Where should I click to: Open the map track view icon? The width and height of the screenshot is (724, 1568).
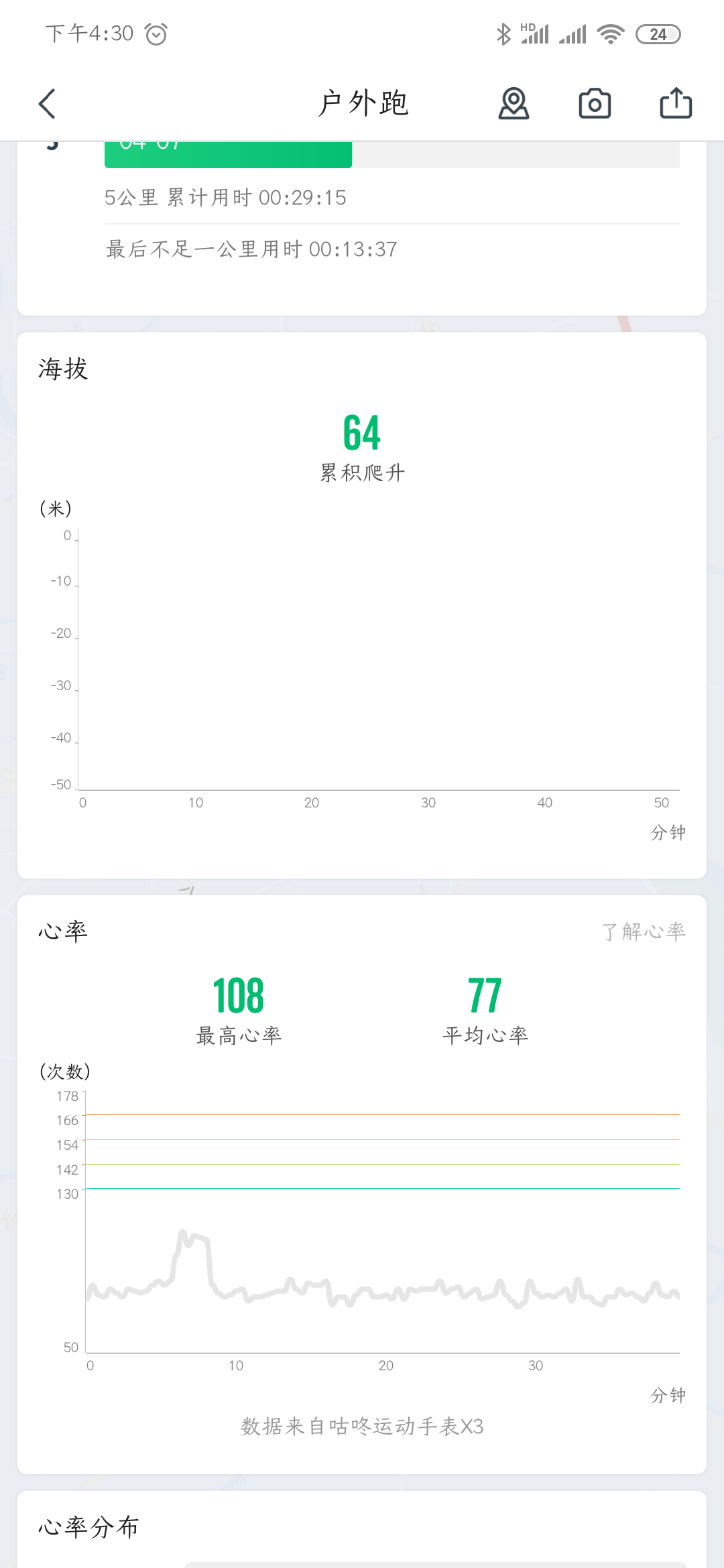(x=514, y=104)
